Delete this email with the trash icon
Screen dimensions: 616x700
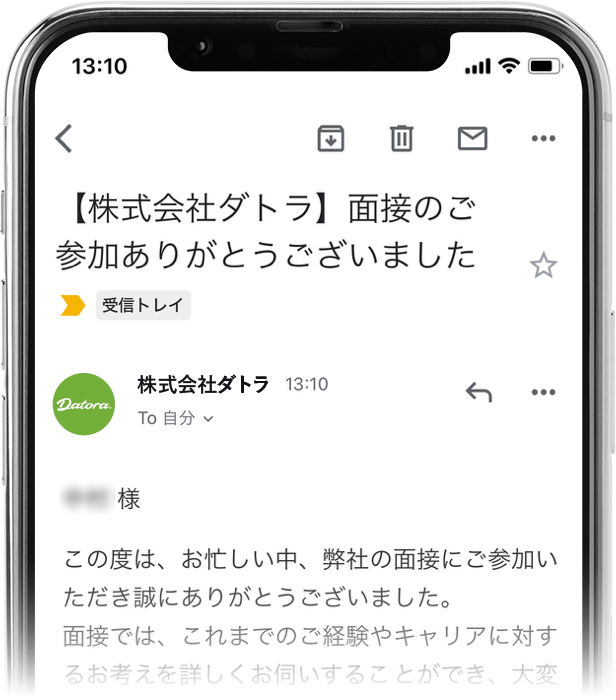[x=401, y=138]
